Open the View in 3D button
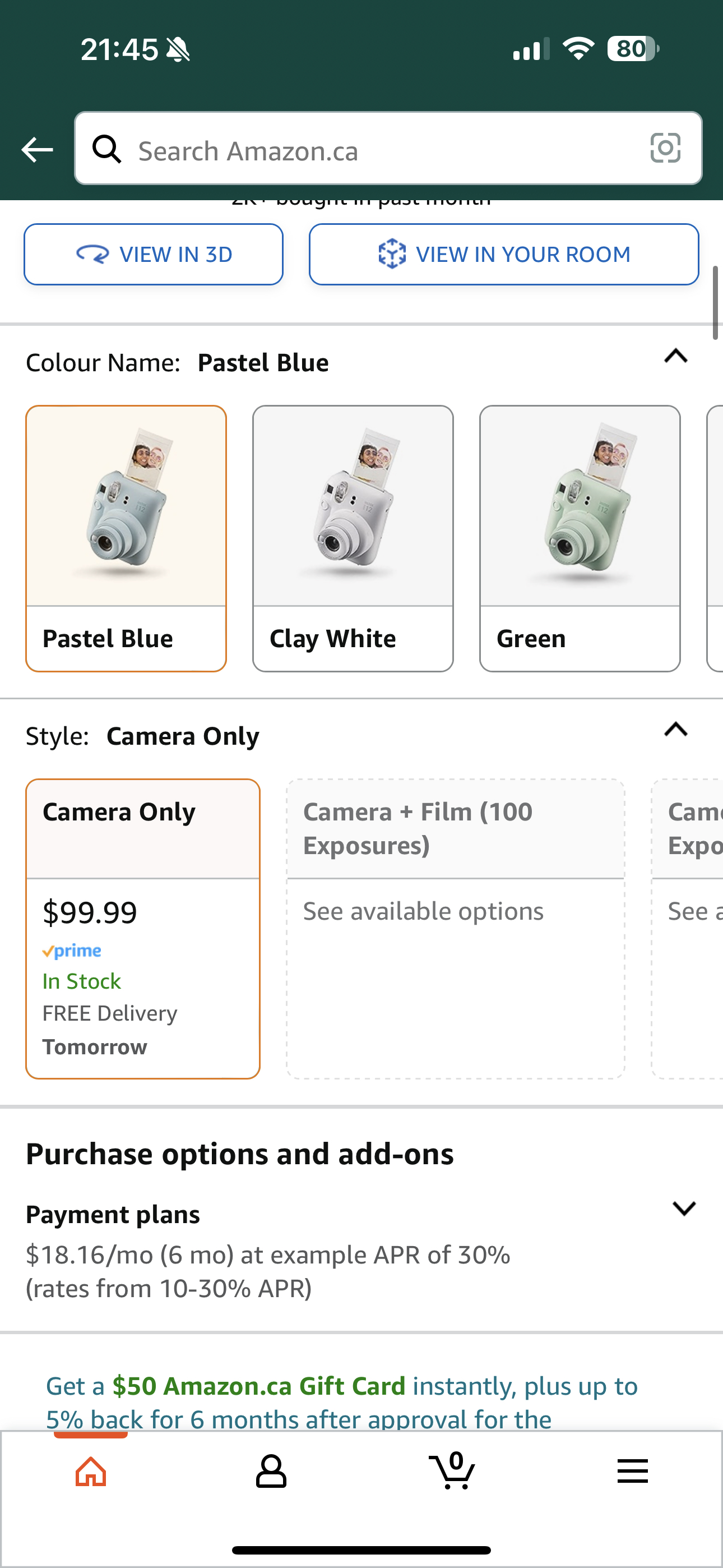723x1568 pixels. [x=154, y=255]
